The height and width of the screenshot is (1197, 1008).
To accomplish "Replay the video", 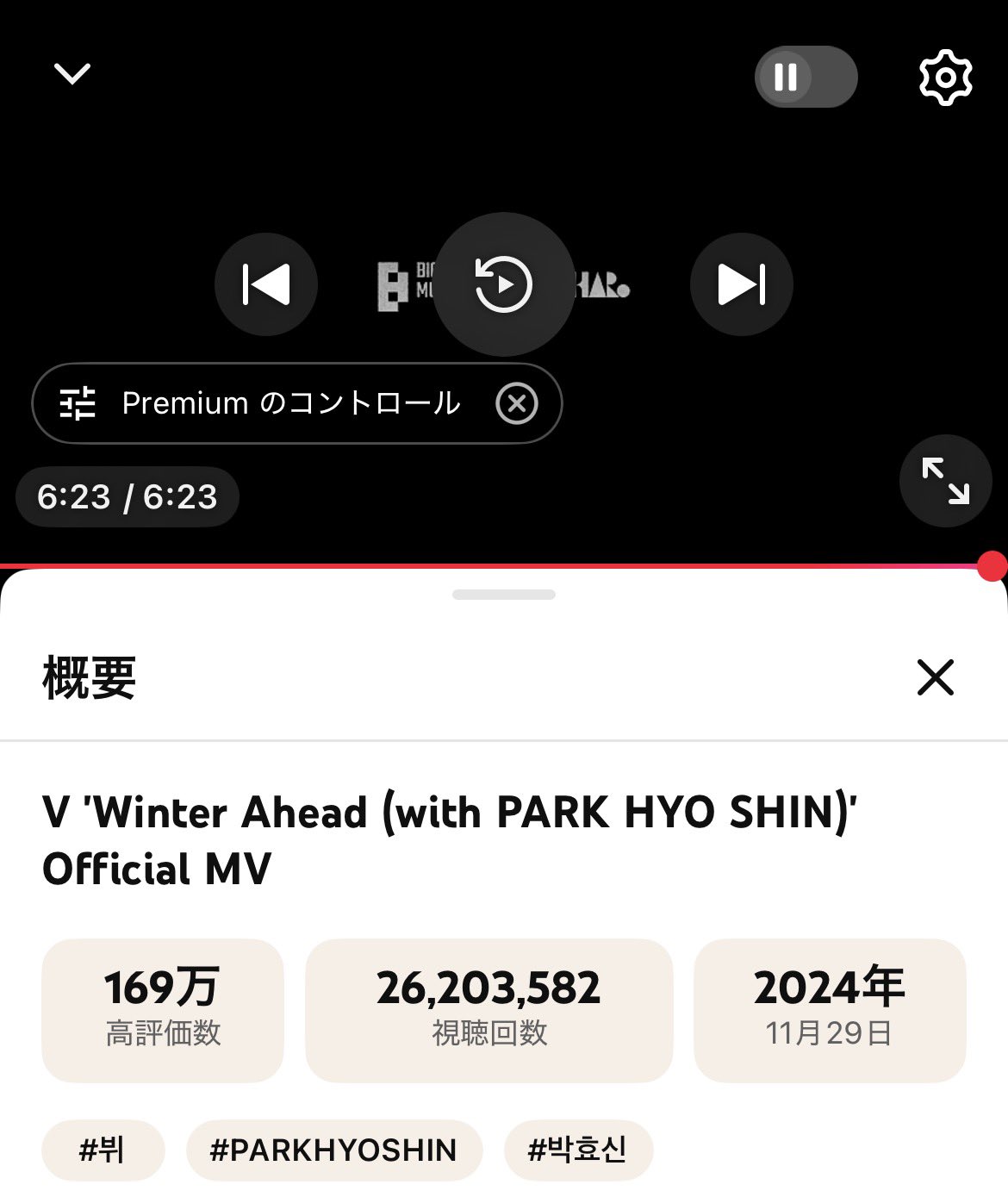I will coord(503,284).
